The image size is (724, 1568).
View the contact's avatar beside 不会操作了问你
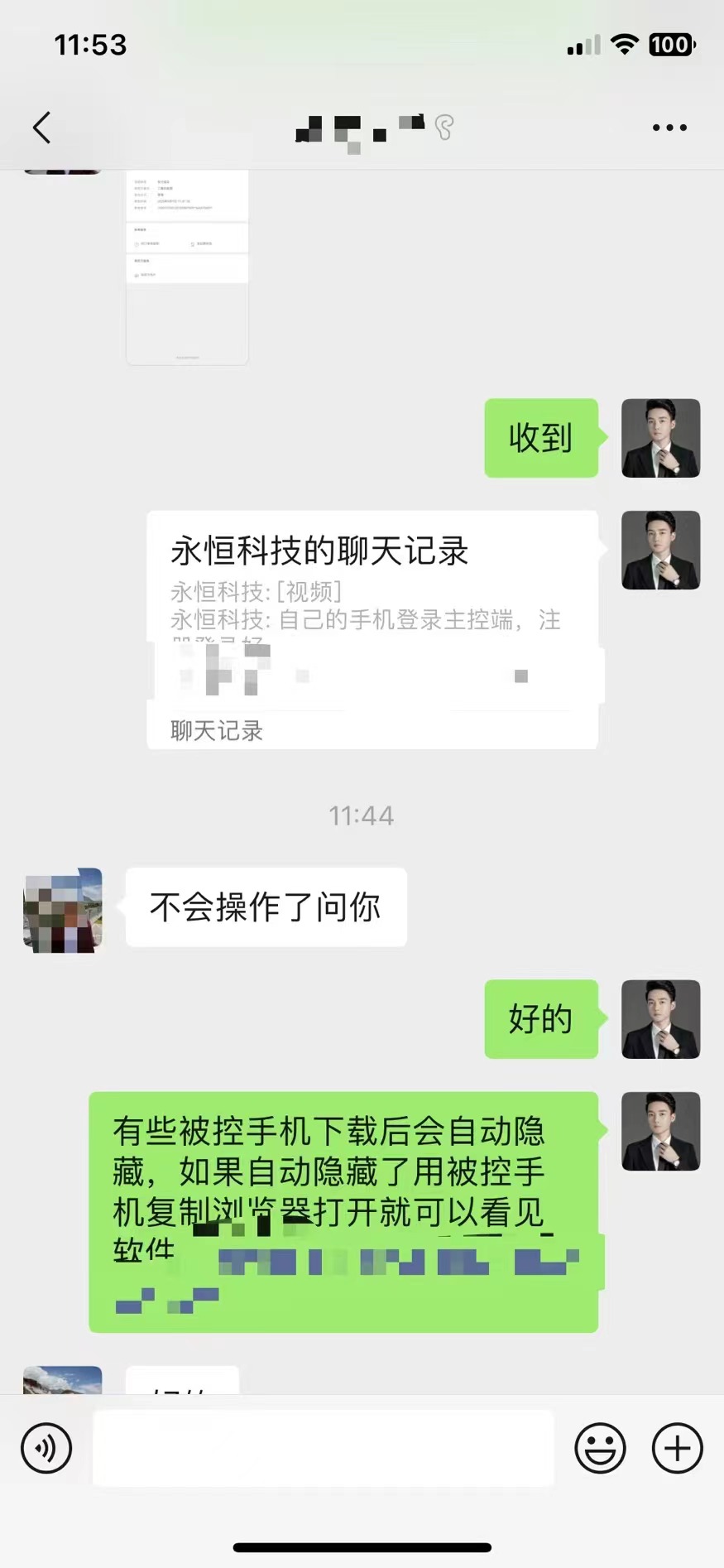63,909
